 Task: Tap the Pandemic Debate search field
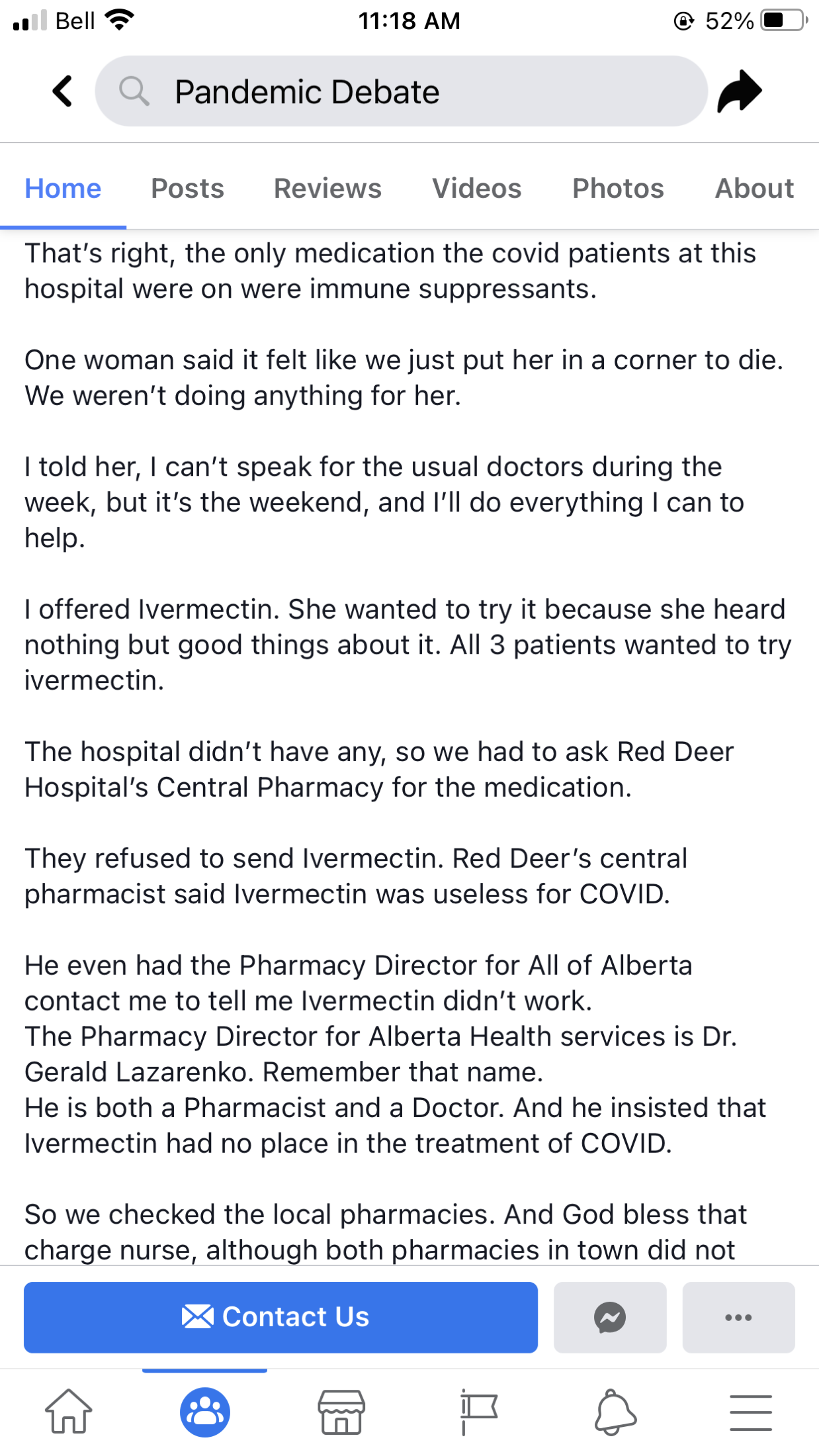(x=401, y=91)
